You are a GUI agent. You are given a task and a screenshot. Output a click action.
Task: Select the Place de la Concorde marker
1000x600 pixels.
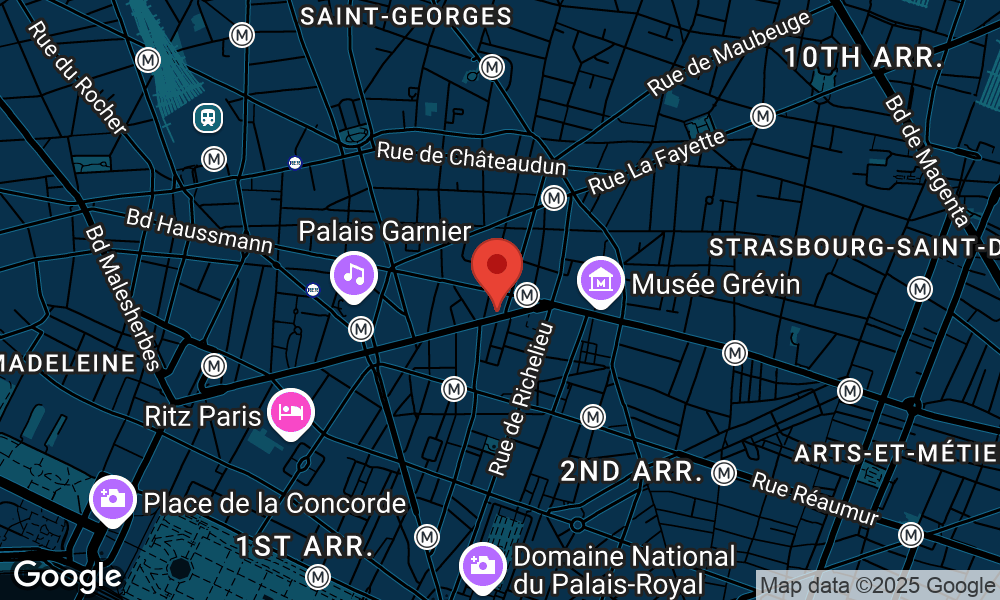click(x=112, y=498)
